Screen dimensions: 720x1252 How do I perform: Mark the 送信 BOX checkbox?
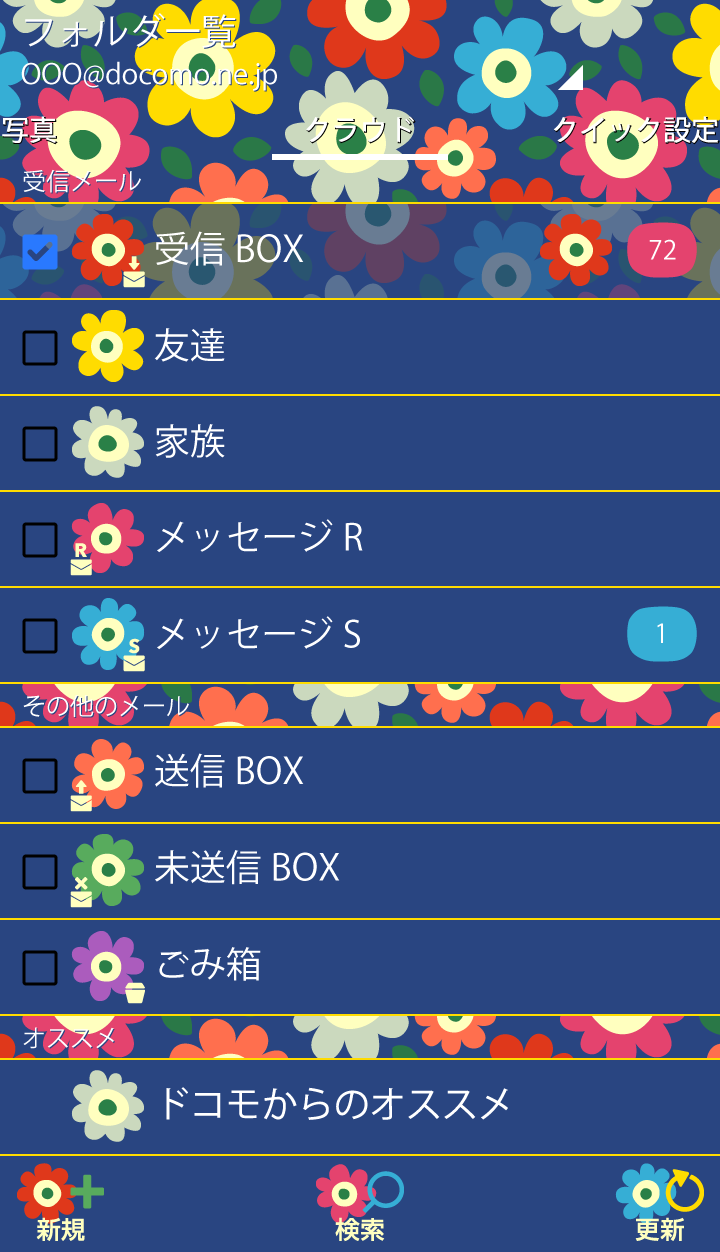(x=40, y=775)
